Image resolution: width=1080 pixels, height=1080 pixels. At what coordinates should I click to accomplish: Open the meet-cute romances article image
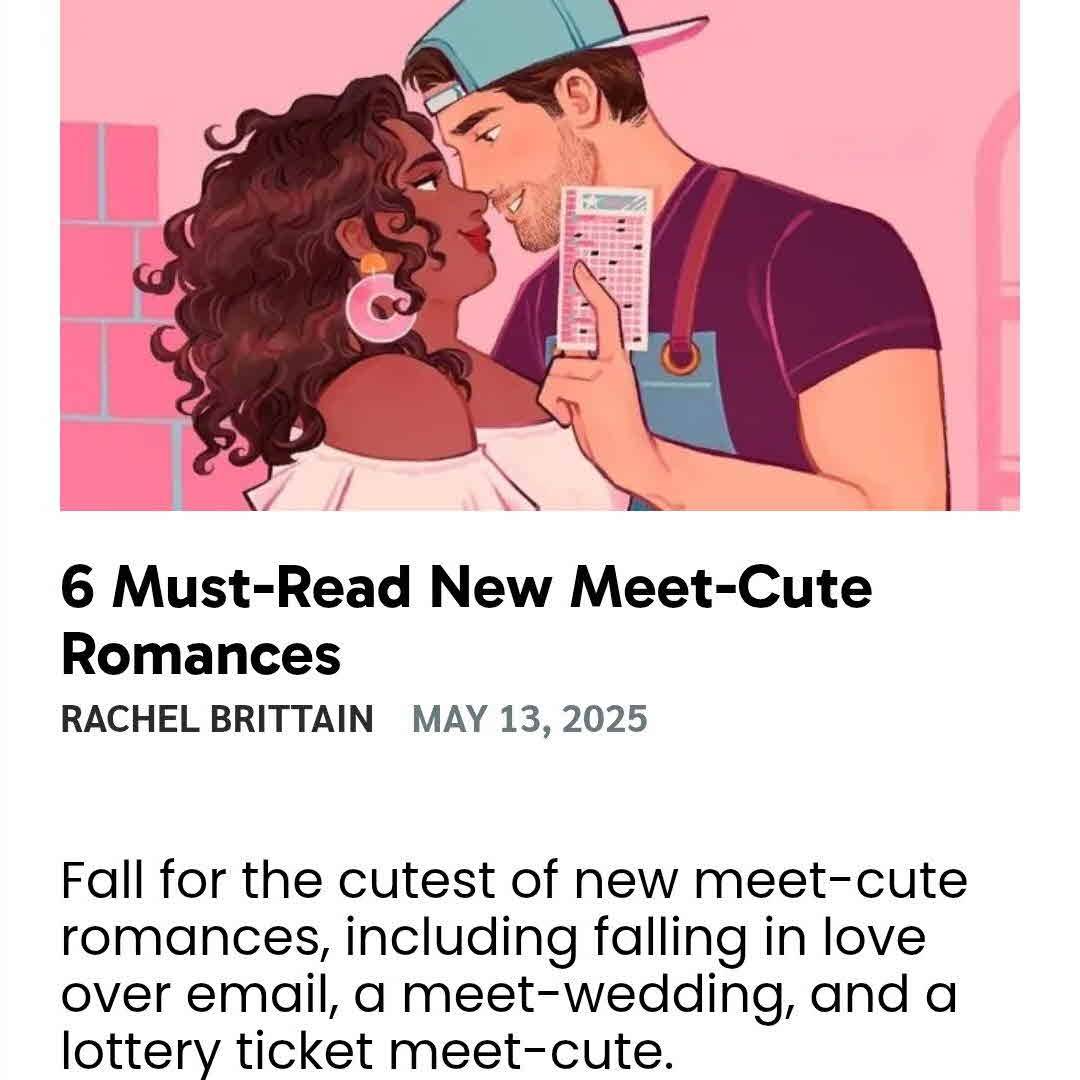[x=540, y=255]
